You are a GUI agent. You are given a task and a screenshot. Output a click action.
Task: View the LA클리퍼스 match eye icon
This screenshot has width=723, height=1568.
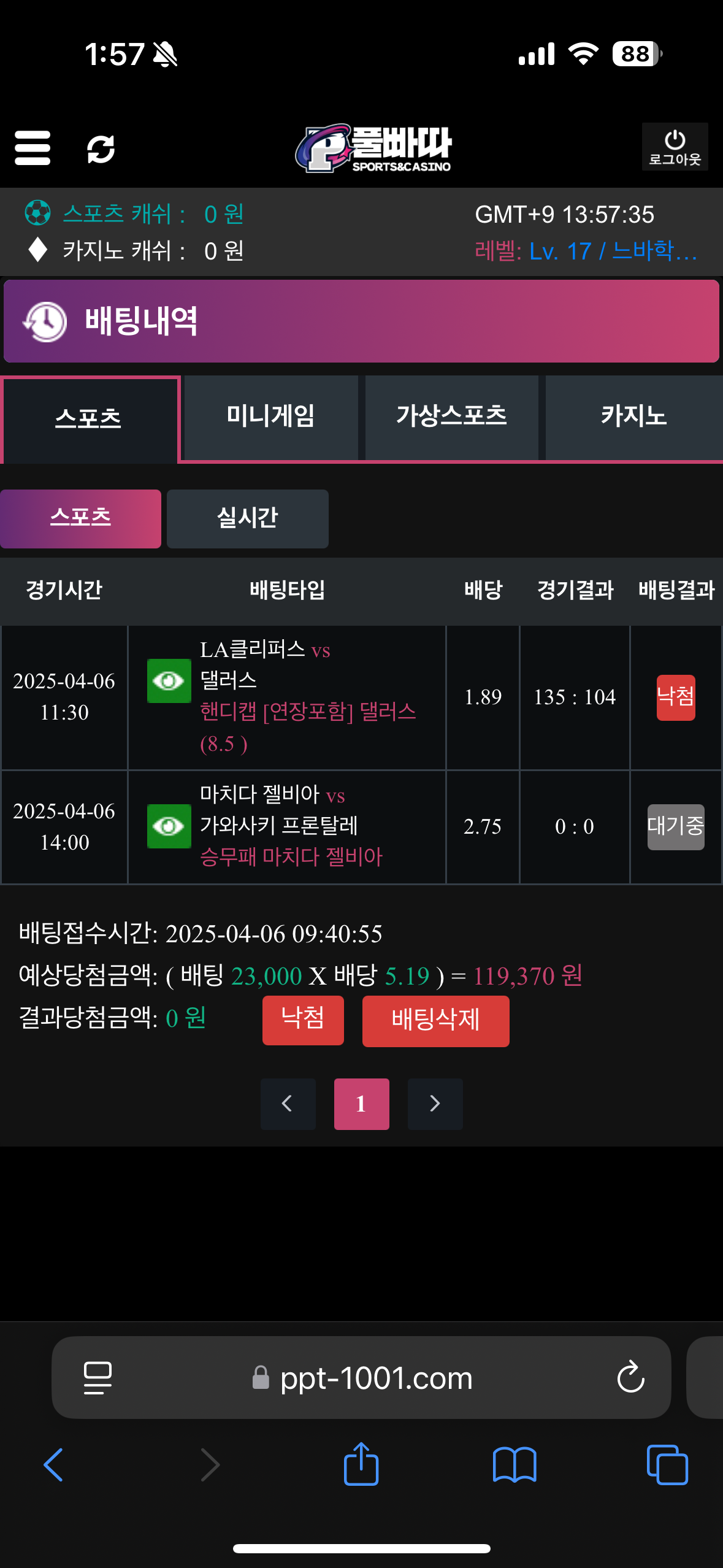click(169, 681)
